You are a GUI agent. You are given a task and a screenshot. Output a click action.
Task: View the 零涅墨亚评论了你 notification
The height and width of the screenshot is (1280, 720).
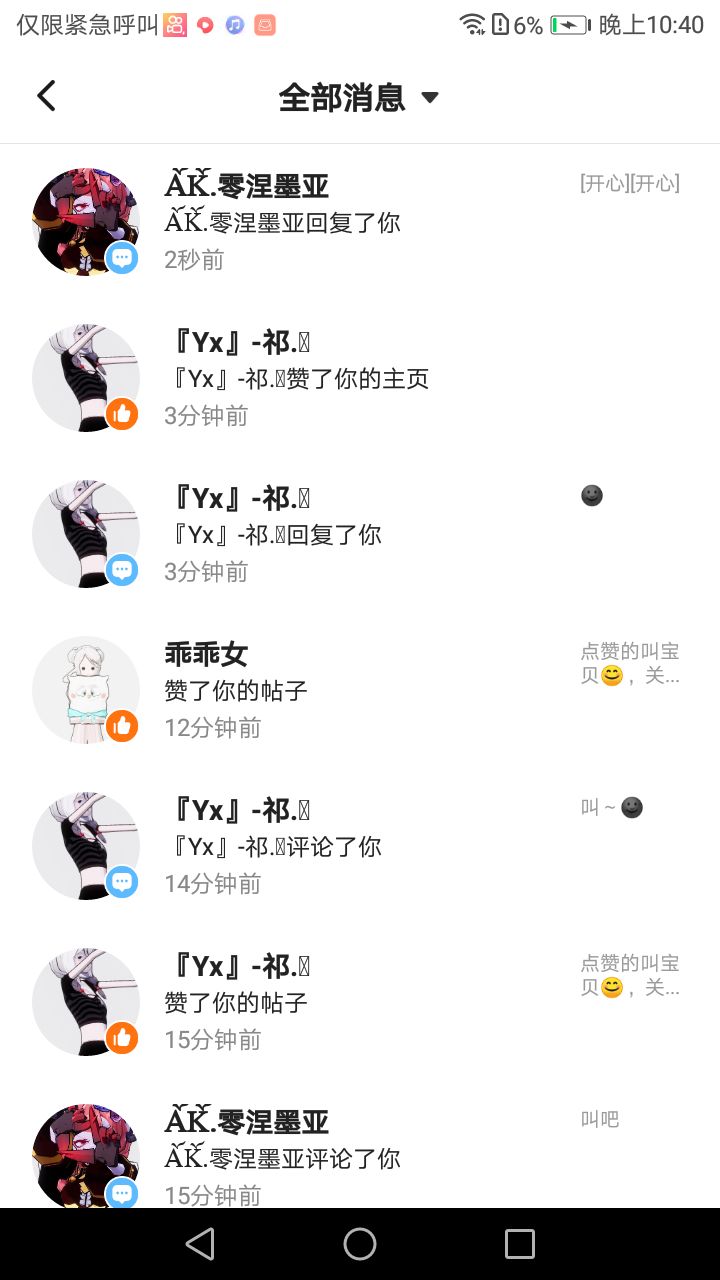360,1156
